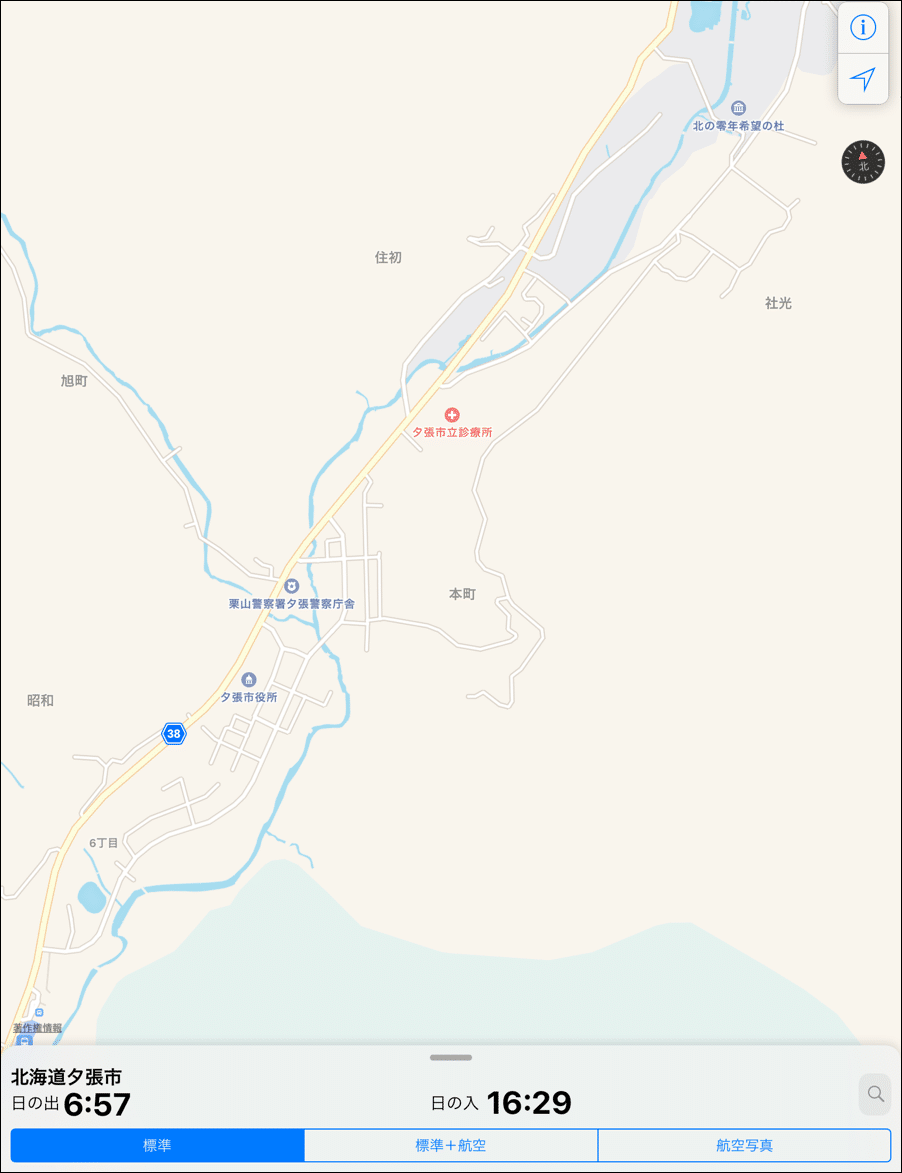902x1173 pixels.
Task: Switch to 標準+航空 hybrid view
Action: (450, 1145)
